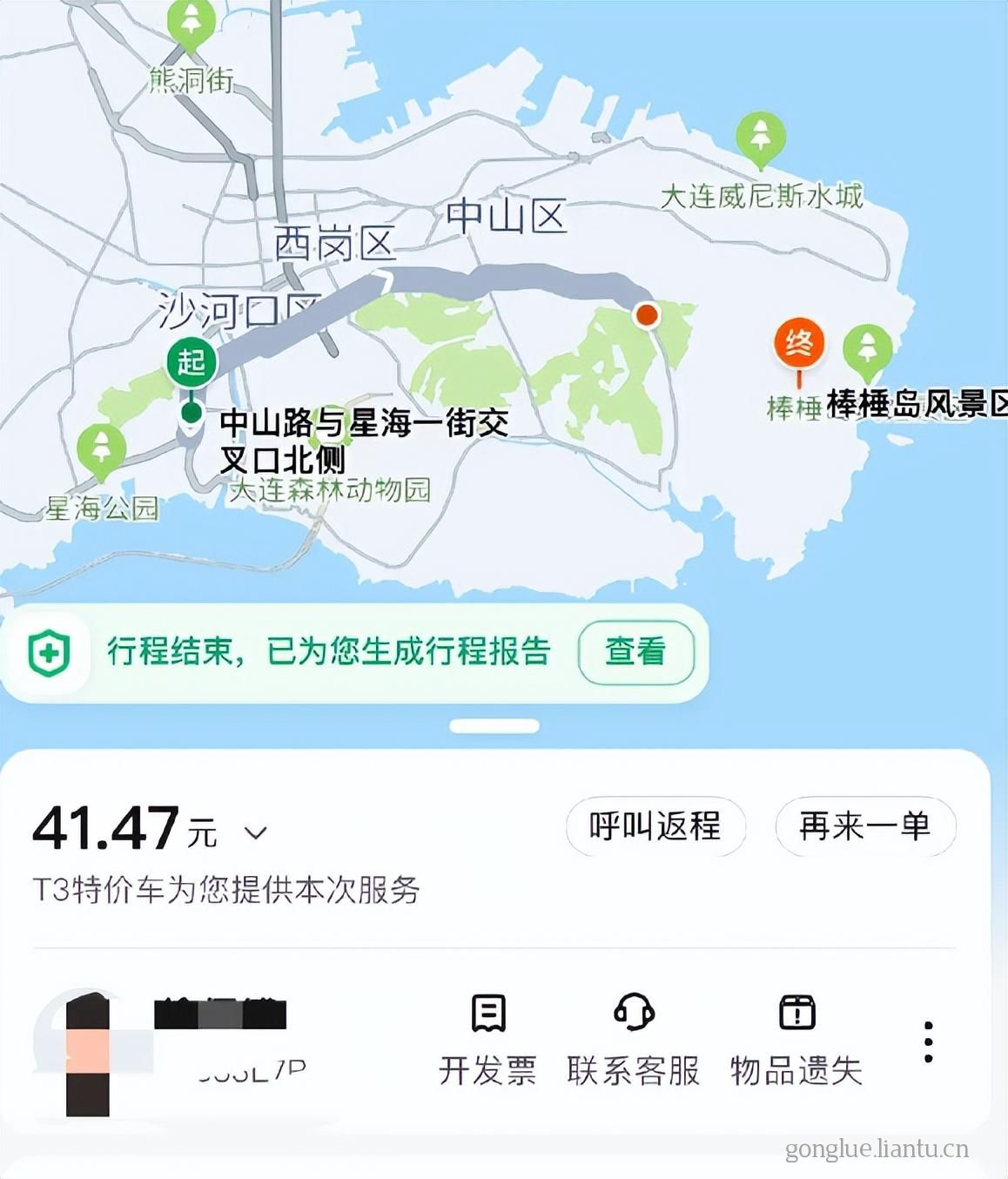Image resolution: width=1008 pixels, height=1179 pixels.
Task: Expand the 41.47元 fare details
Action: [255, 833]
